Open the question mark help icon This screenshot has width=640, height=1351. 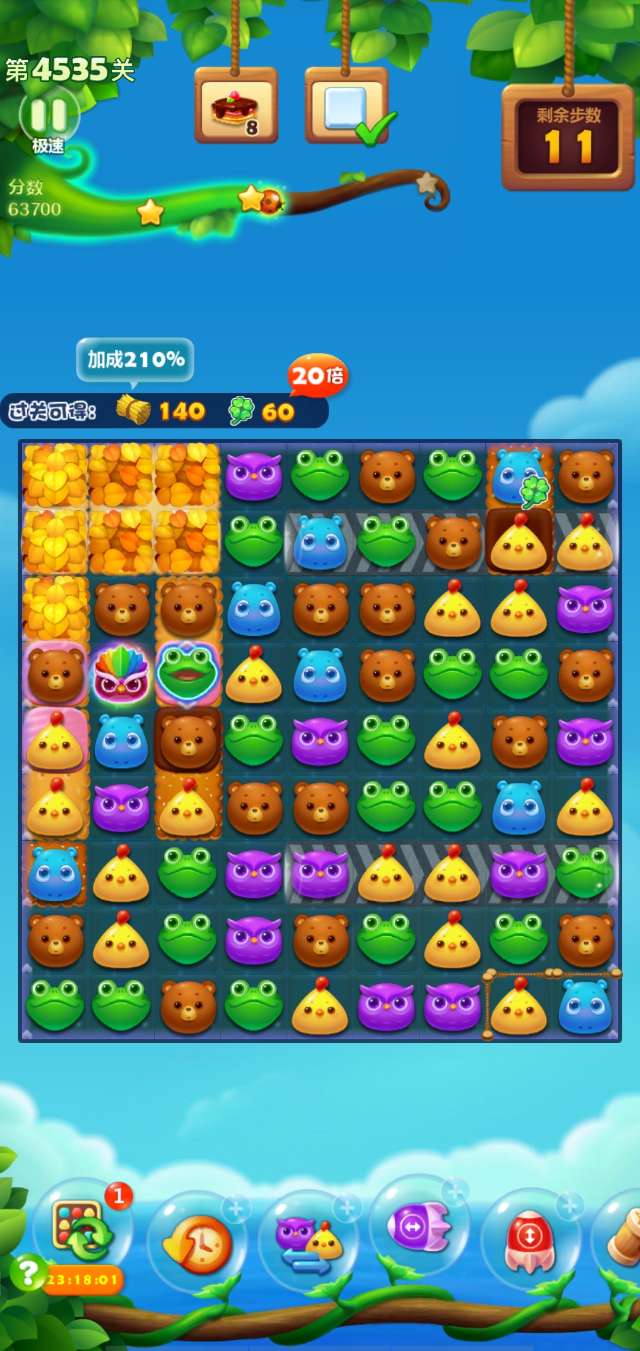coord(25,1272)
